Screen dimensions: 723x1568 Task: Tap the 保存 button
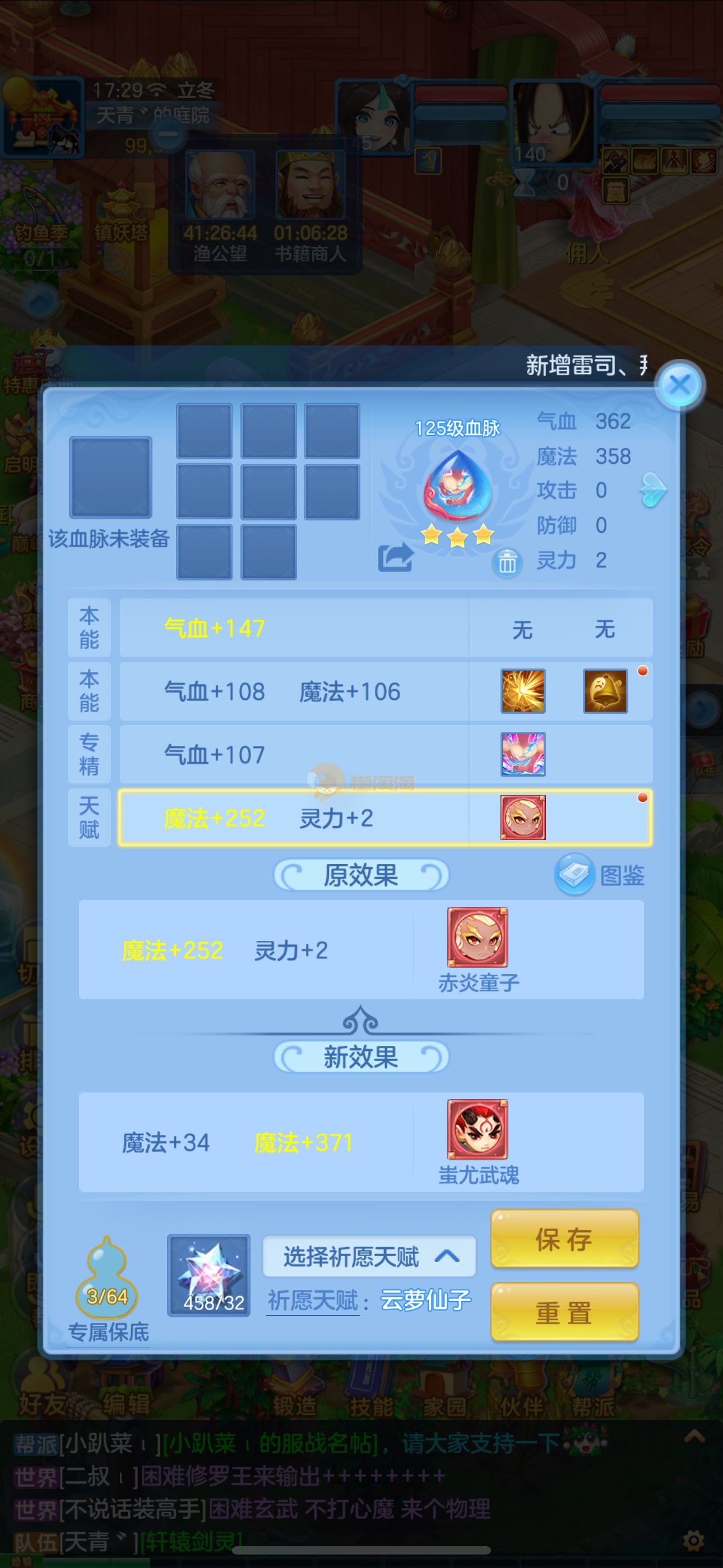[x=564, y=1239]
